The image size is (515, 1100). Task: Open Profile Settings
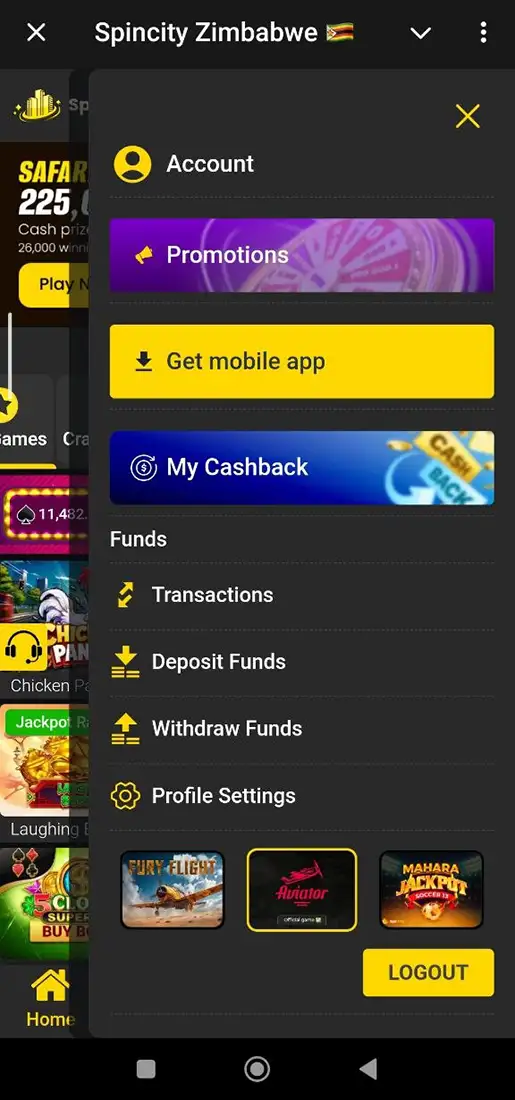click(302, 796)
